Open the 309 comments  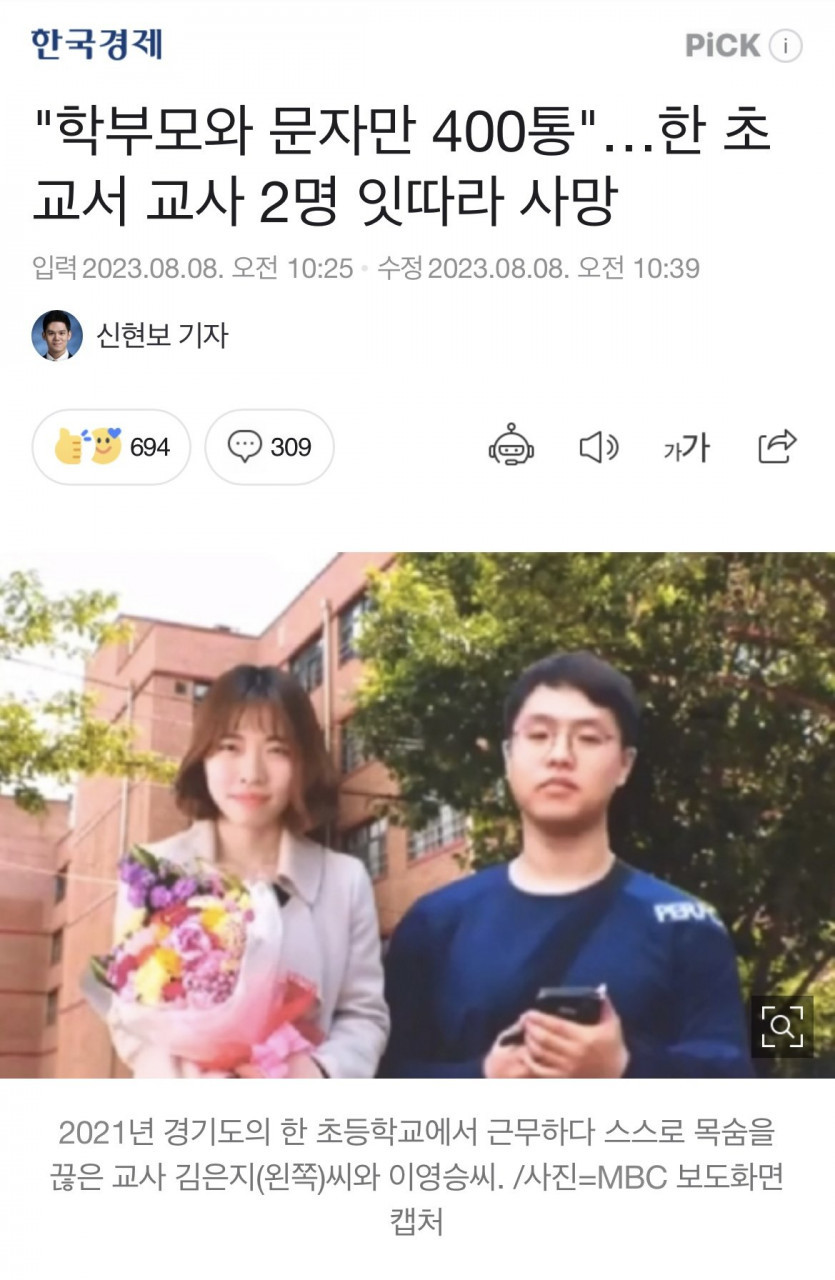pyautogui.click(x=269, y=447)
